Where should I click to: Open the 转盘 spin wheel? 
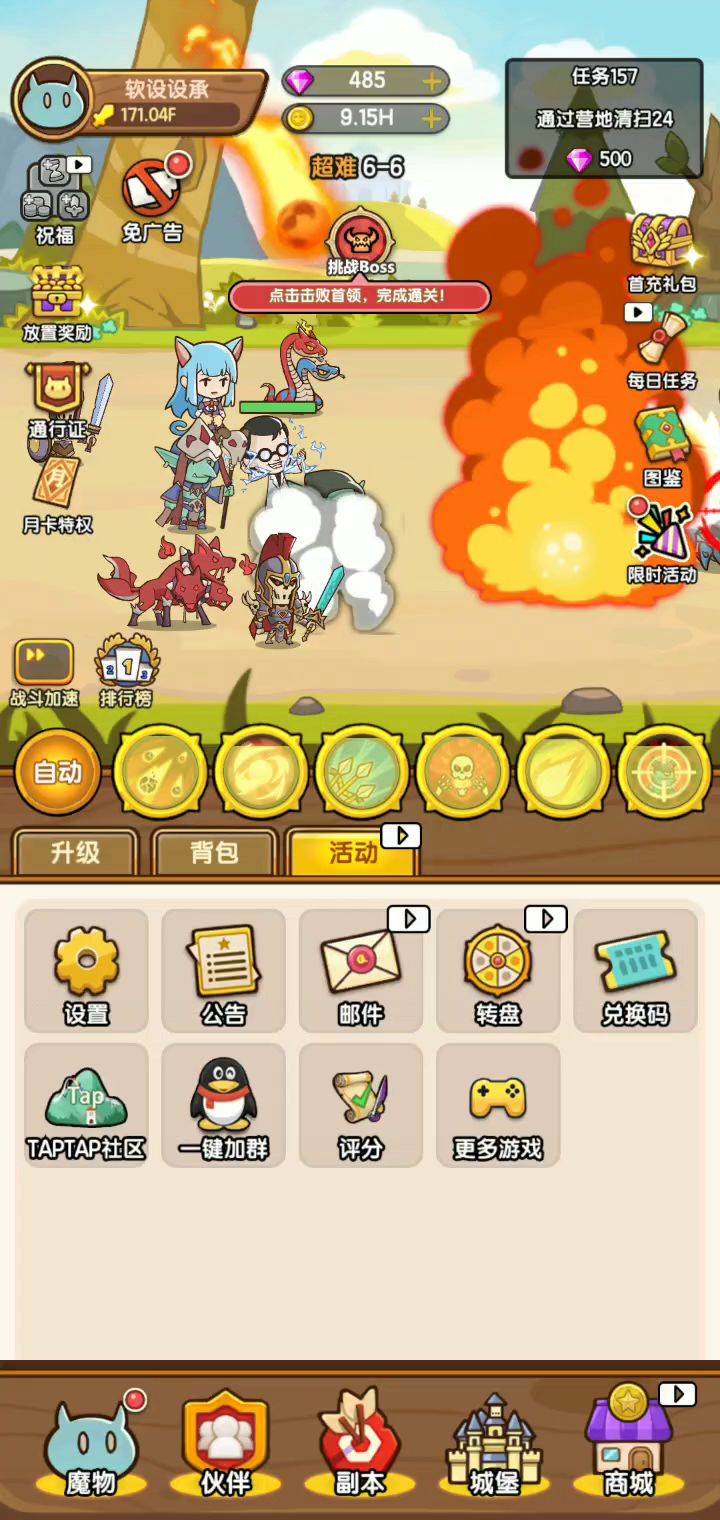[x=497, y=970]
